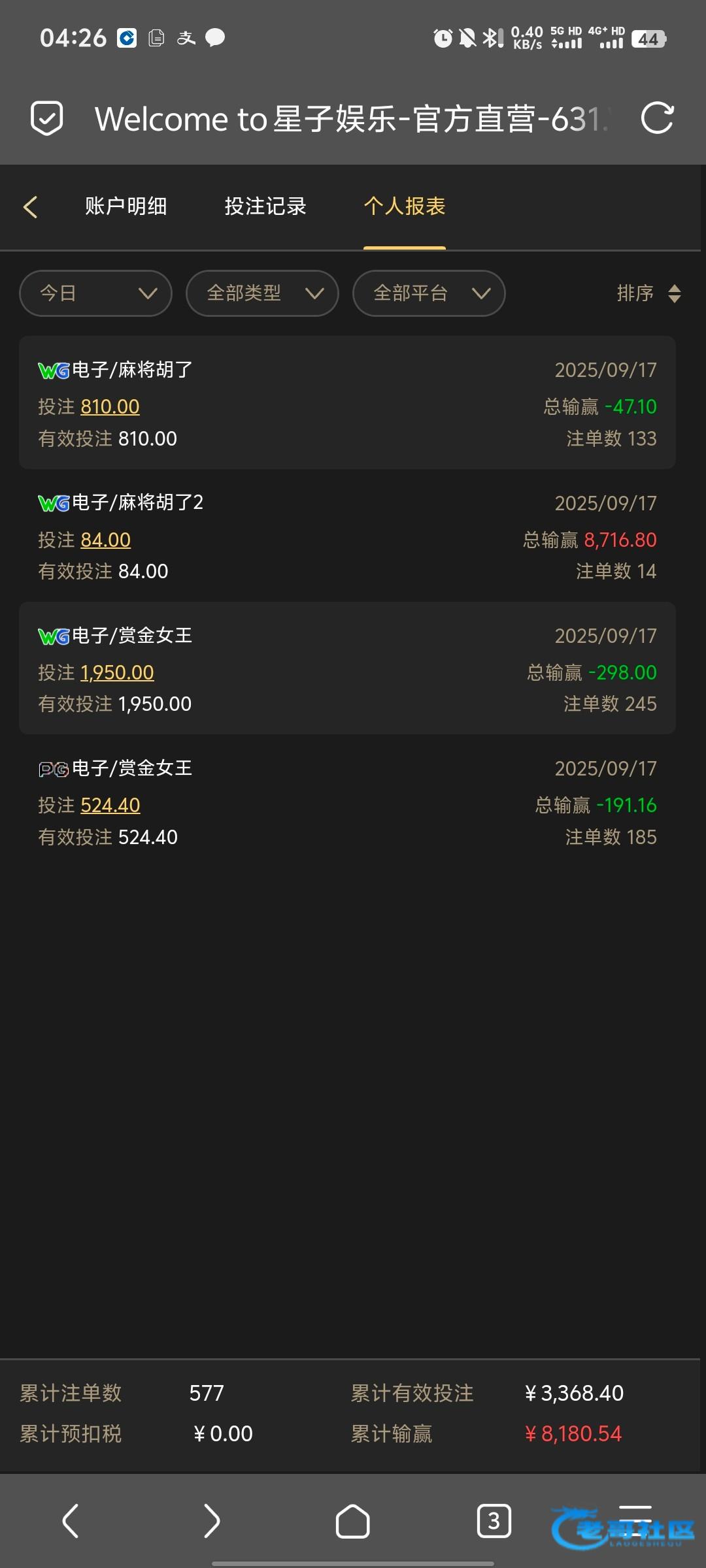Switch to the 投注记录 tab

(x=265, y=206)
